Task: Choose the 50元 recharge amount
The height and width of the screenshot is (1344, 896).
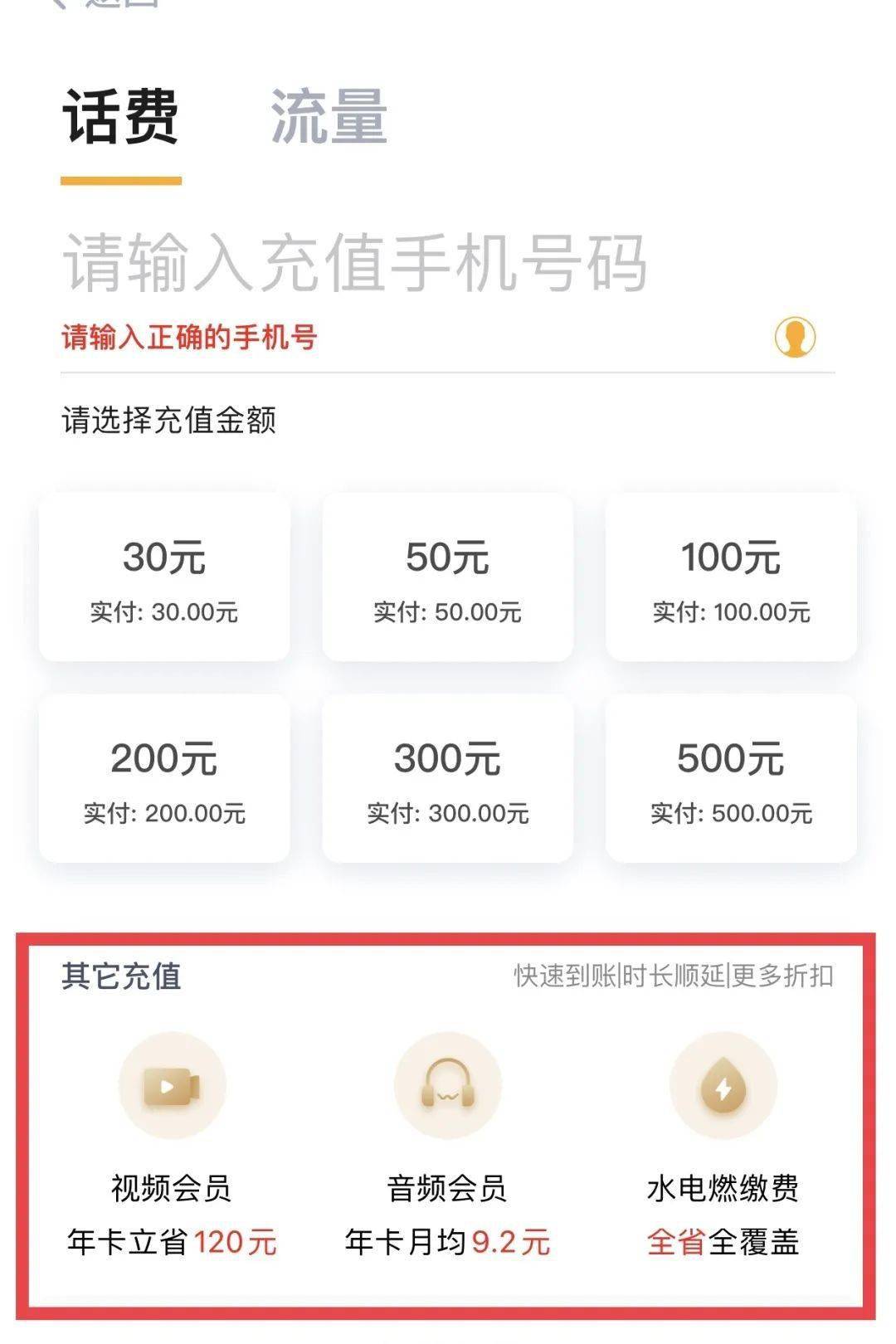Action: (447, 578)
